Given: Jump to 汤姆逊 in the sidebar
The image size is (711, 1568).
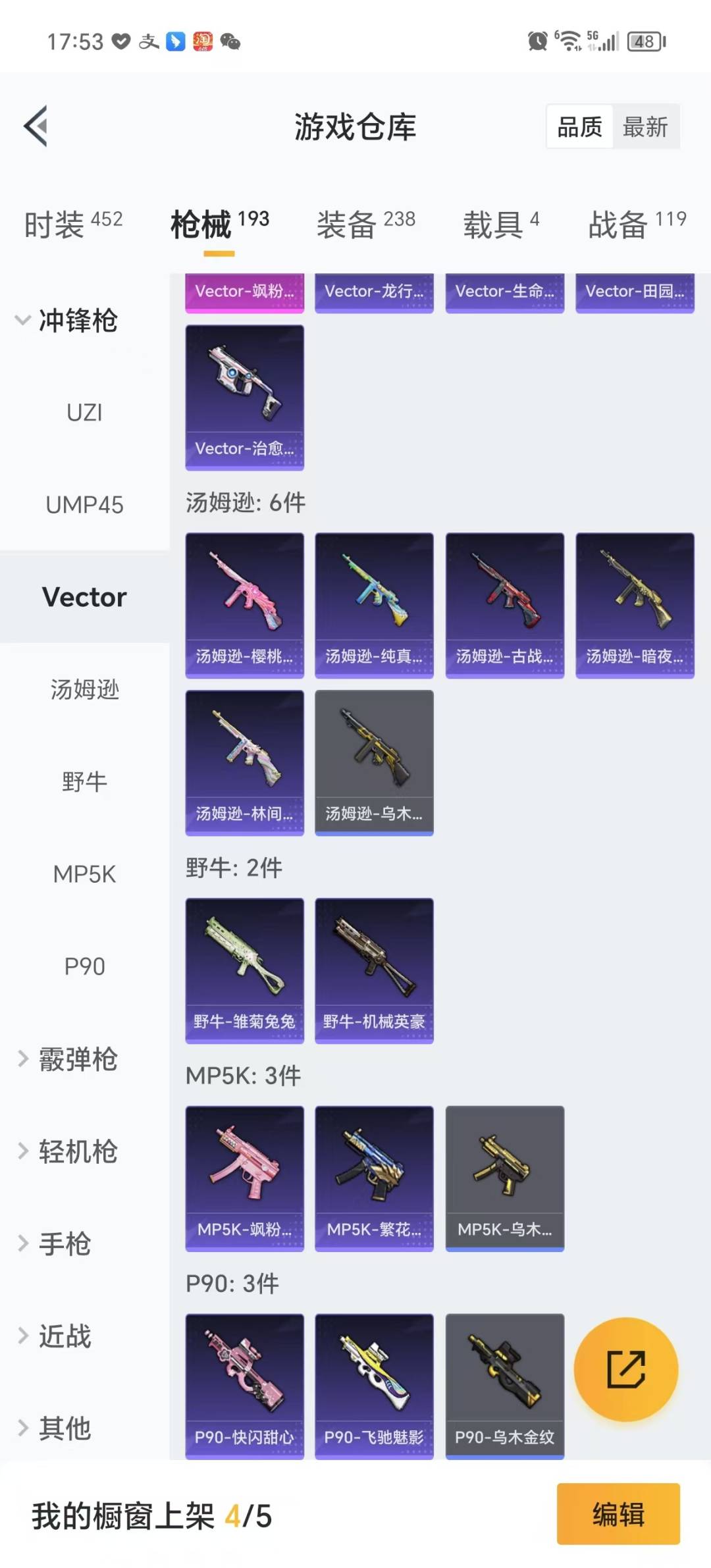Looking at the screenshot, I should (84, 689).
